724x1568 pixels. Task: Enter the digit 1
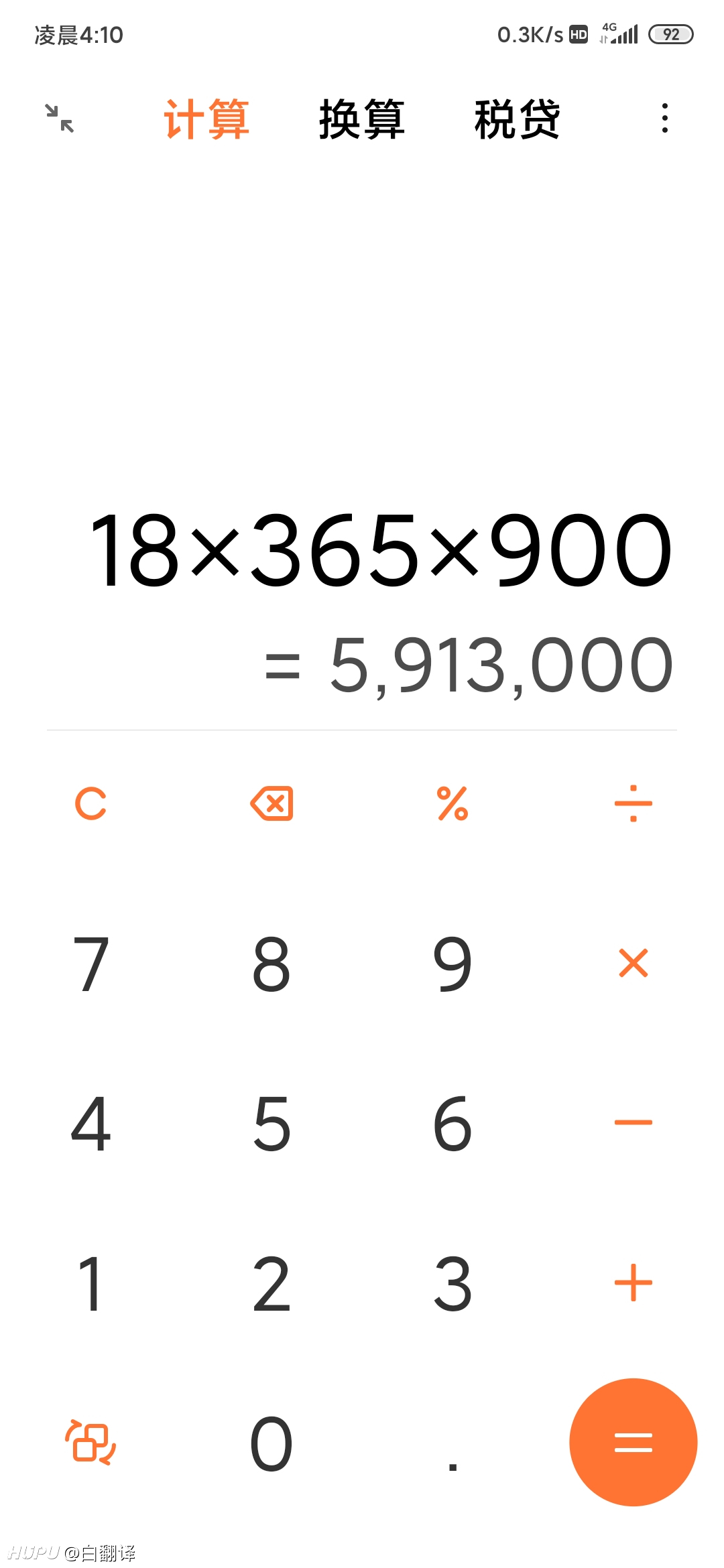[90, 1283]
